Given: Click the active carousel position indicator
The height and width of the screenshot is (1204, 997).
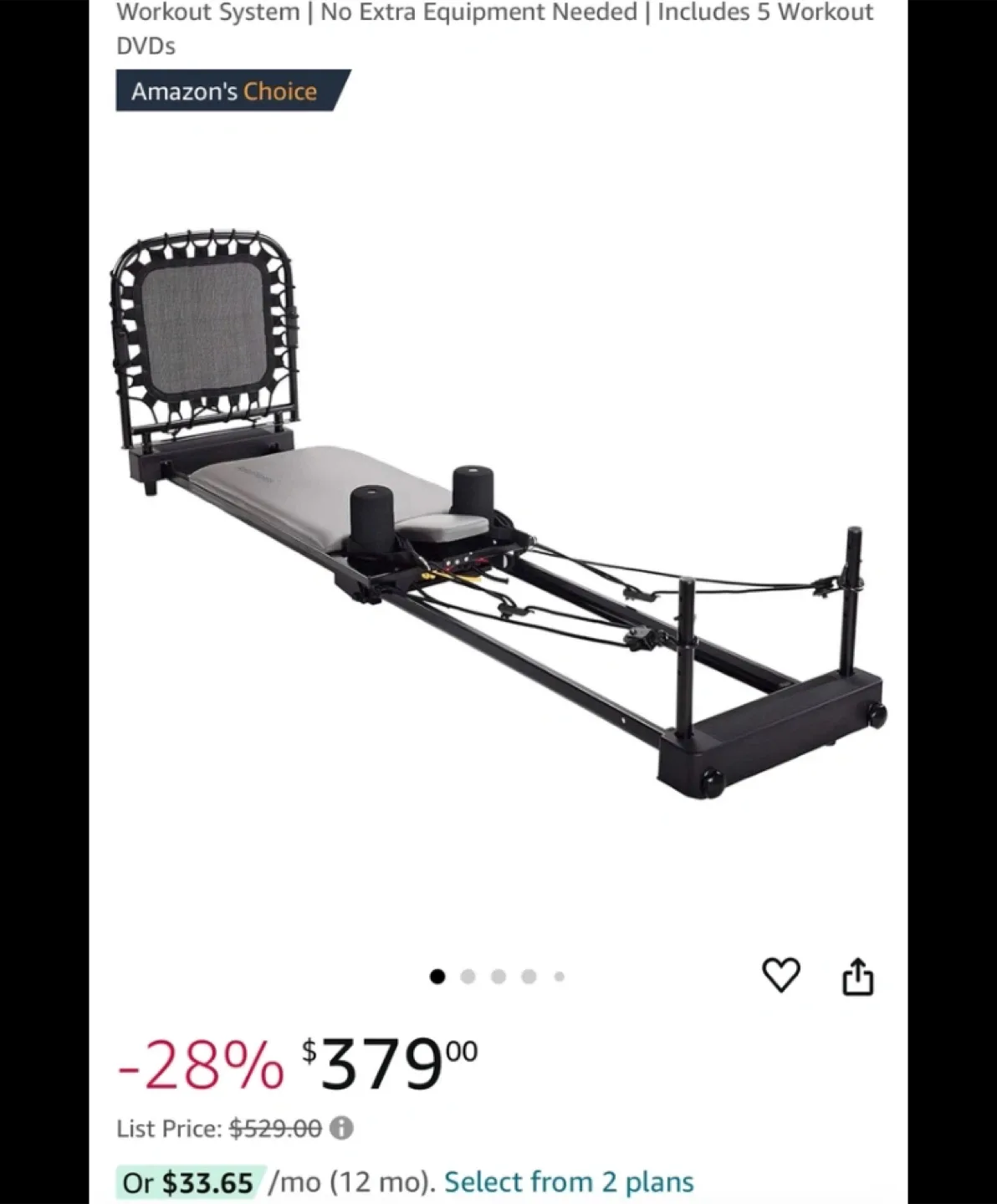Looking at the screenshot, I should 438,976.
